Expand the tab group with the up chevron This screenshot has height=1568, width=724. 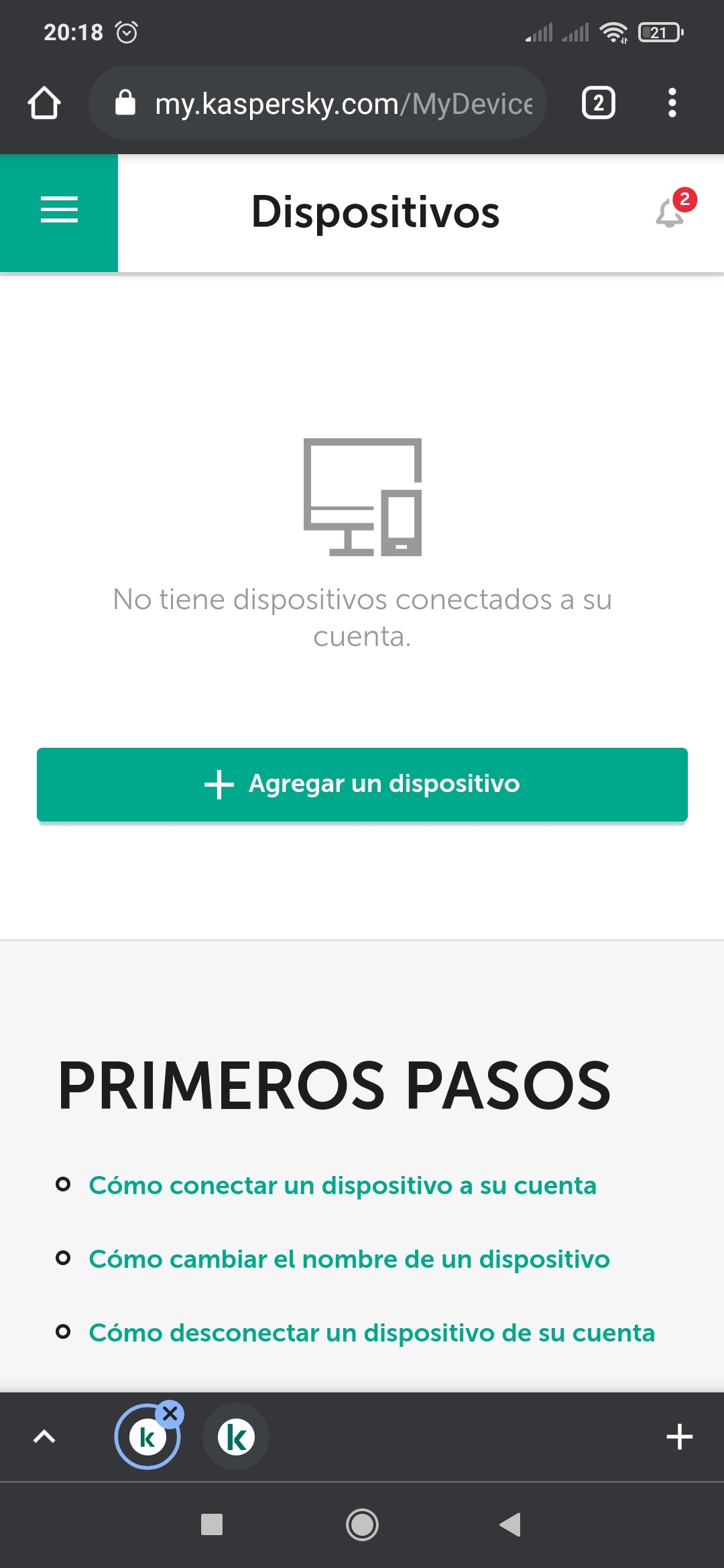(44, 1437)
